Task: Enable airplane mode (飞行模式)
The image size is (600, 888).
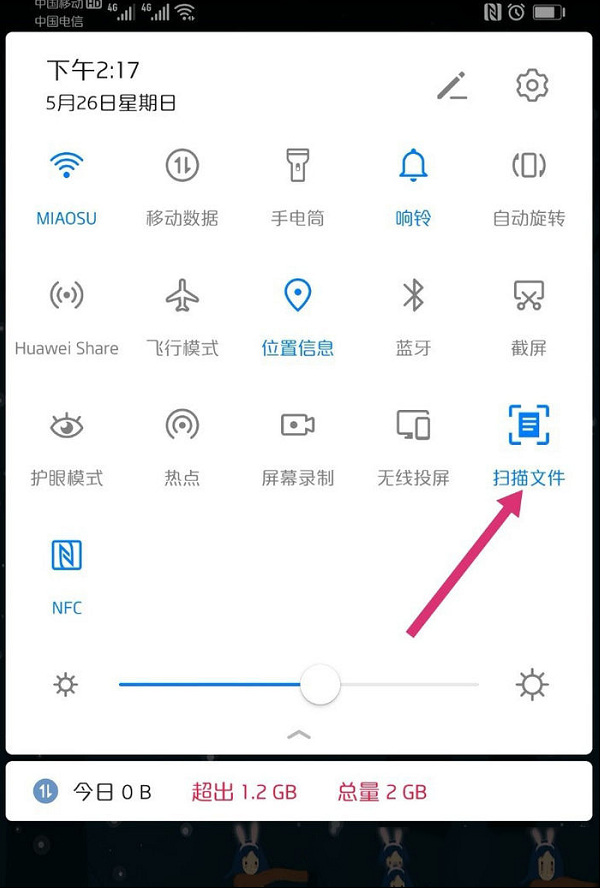Action: pyautogui.click(x=182, y=296)
